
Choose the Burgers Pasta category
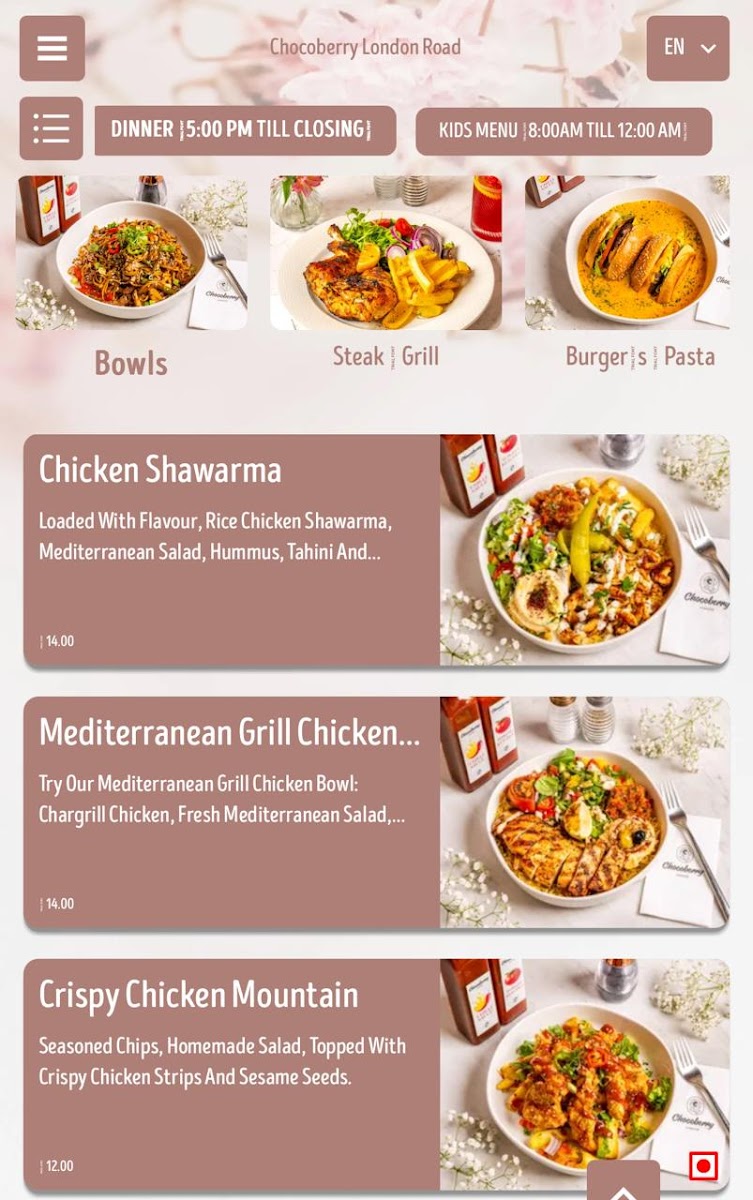pos(627,270)
